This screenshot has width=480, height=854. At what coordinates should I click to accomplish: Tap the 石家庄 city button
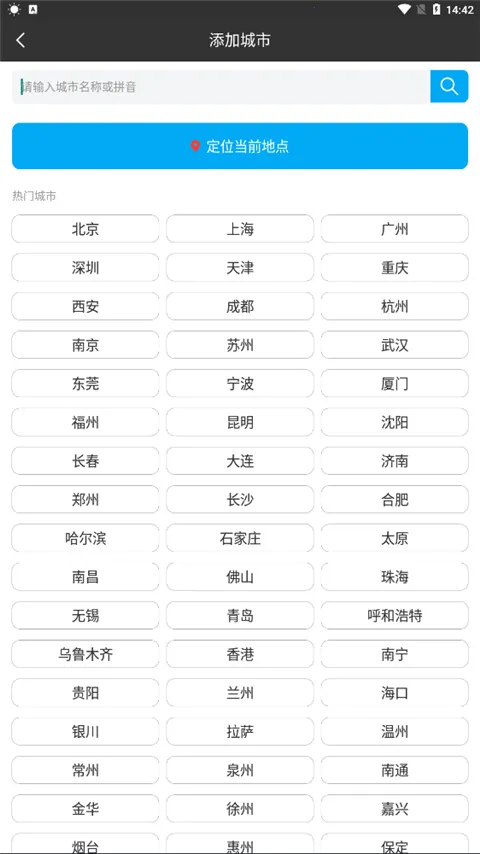click(x=240, y=538)
